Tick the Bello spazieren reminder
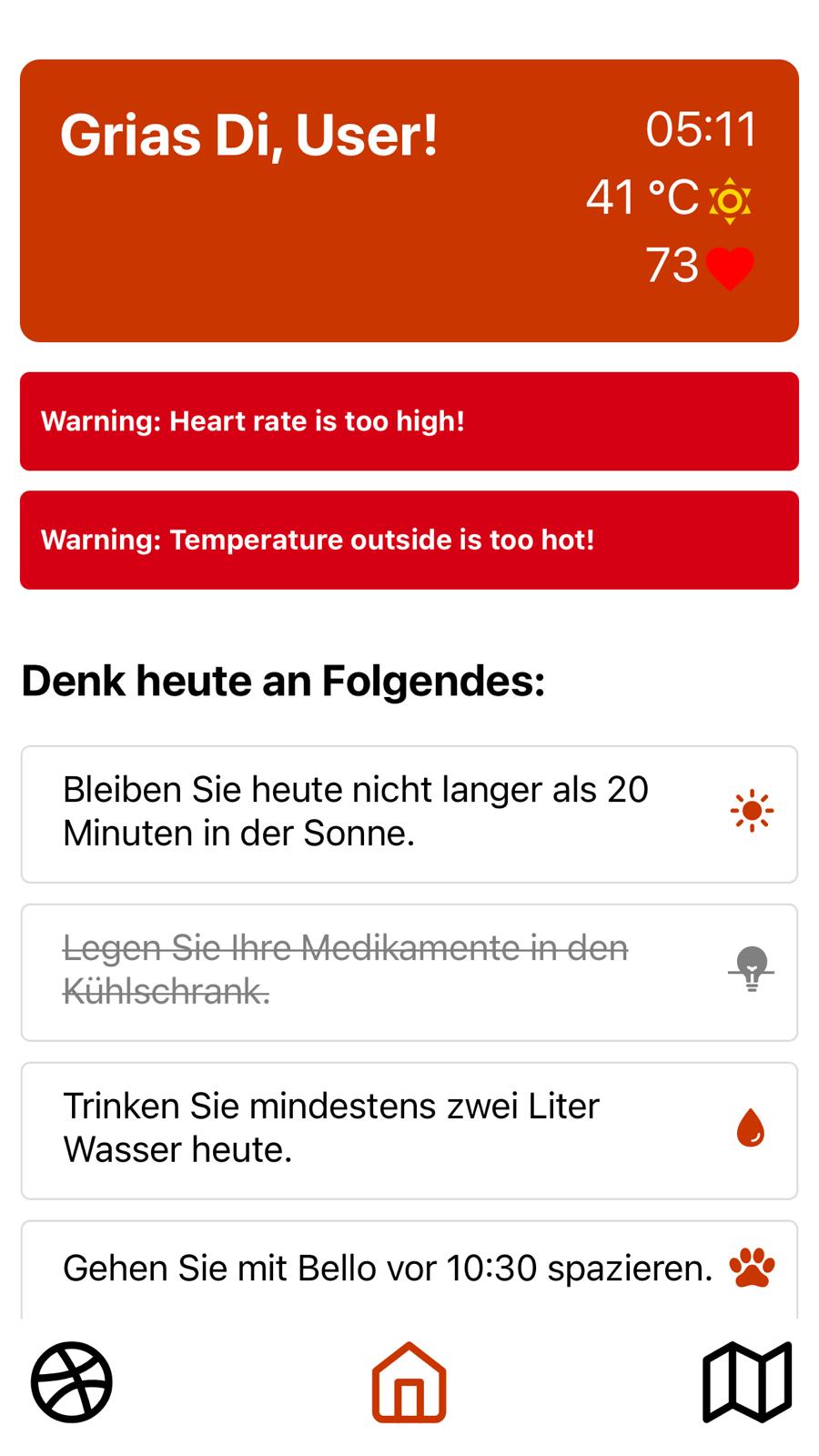Viewport: 819px width, 1456px height. 409,1269
